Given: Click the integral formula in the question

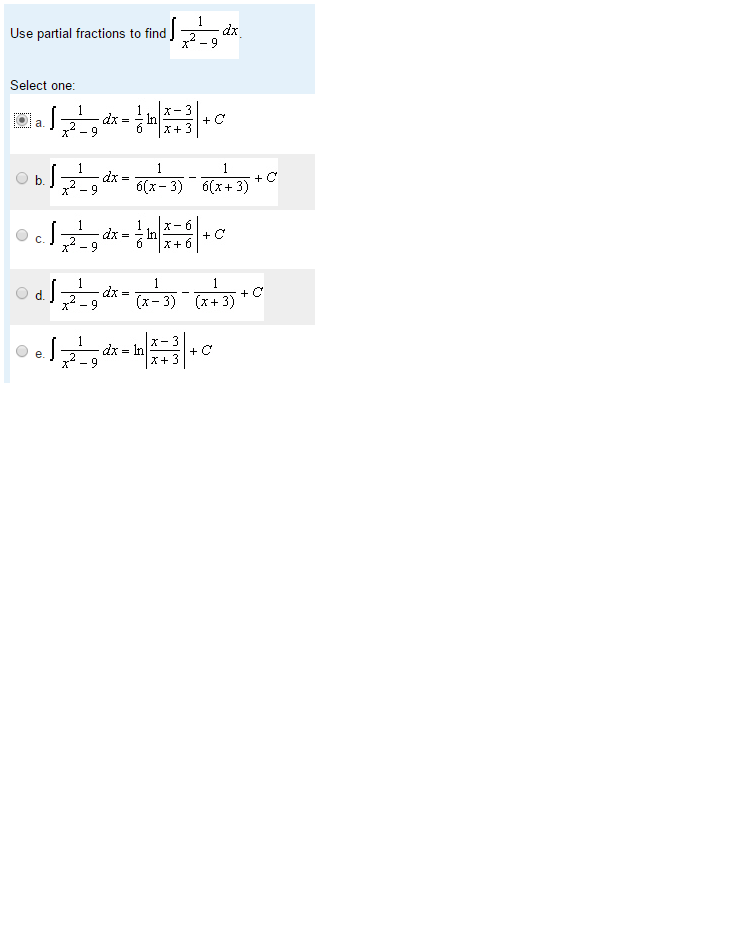Looking at the screenshot, I should 204,32.
